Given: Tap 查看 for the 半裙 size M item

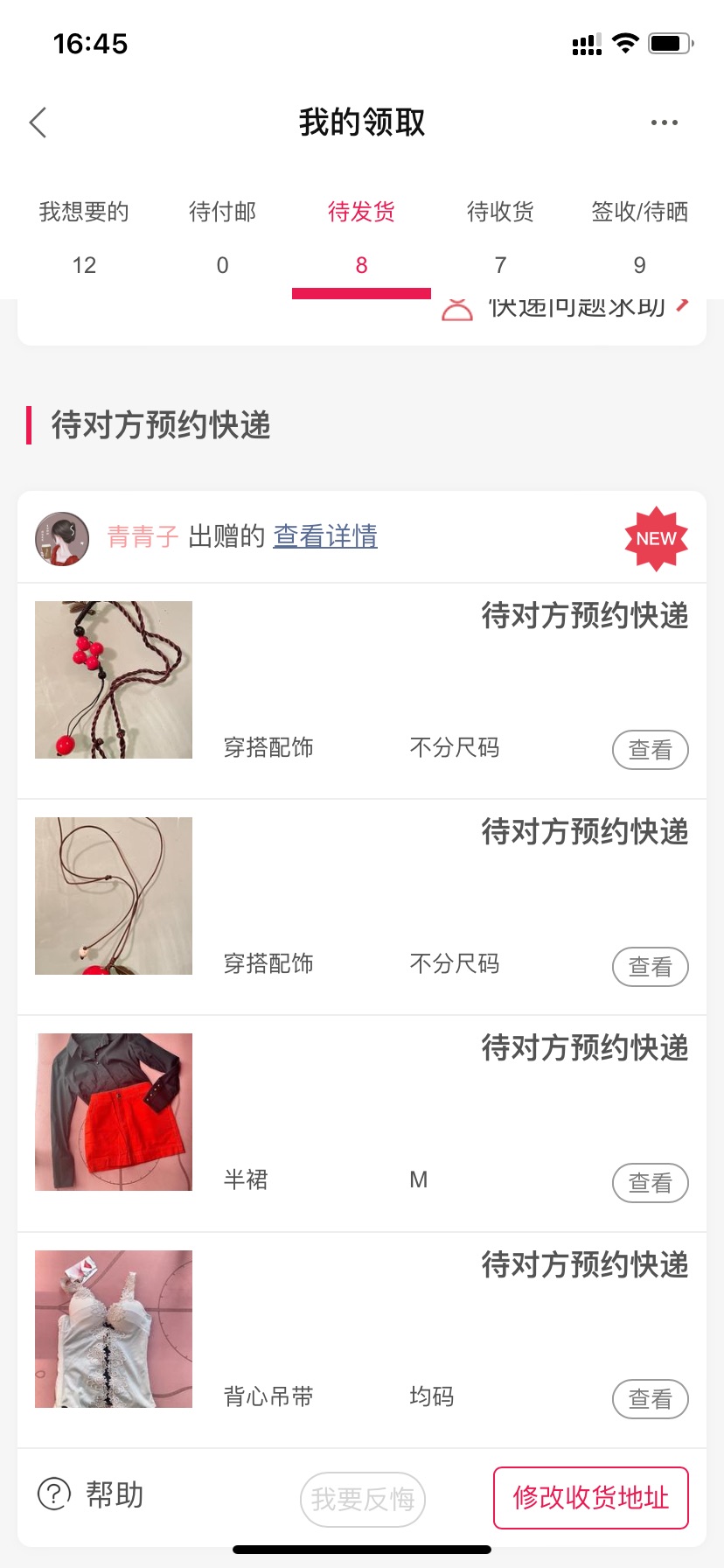Looking at the screenshot, I should click(650, 1183).
